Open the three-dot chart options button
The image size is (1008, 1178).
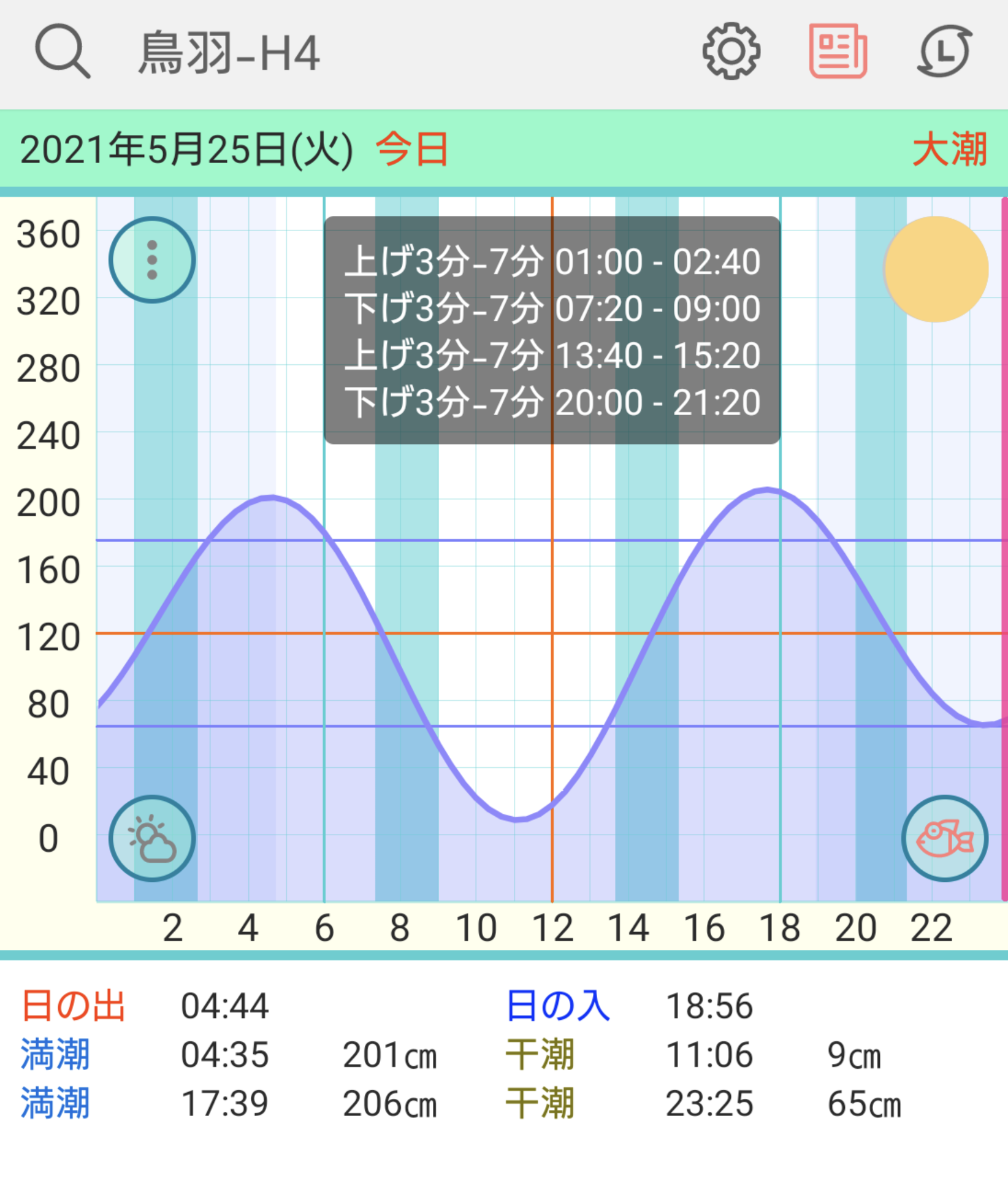point(152,260)
